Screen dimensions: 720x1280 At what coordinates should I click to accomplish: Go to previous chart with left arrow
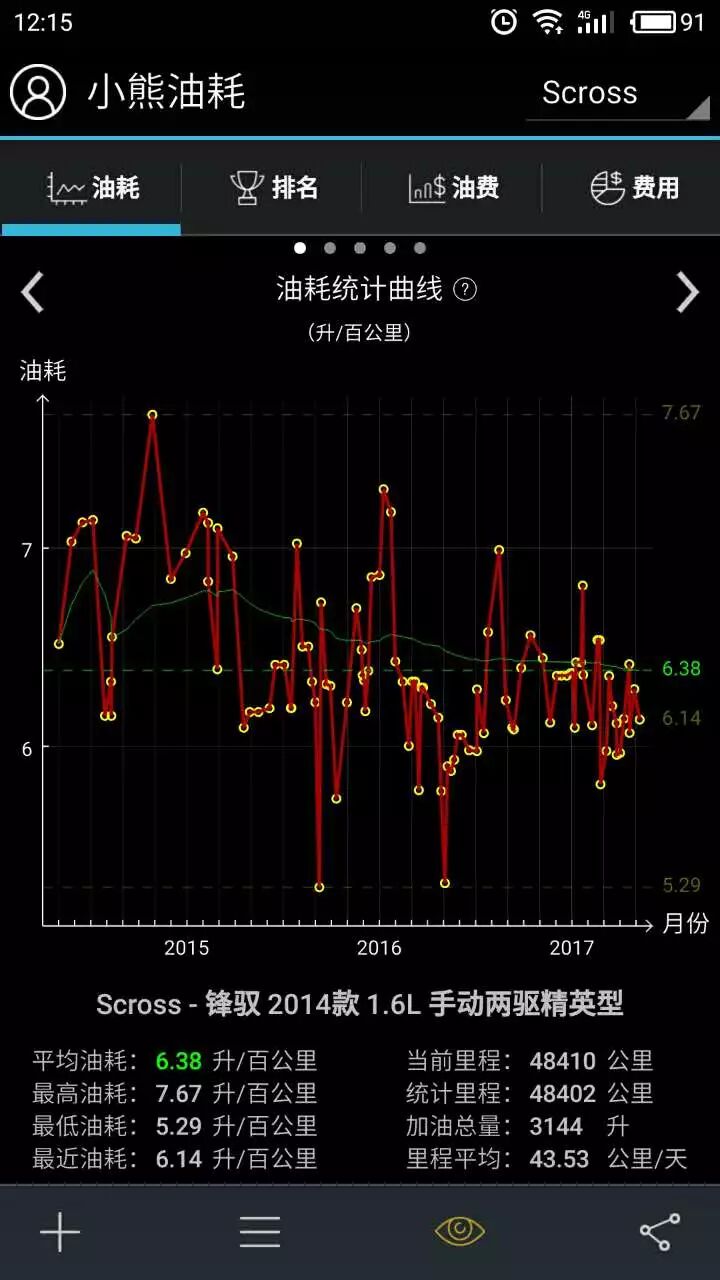tap(33, 292)
